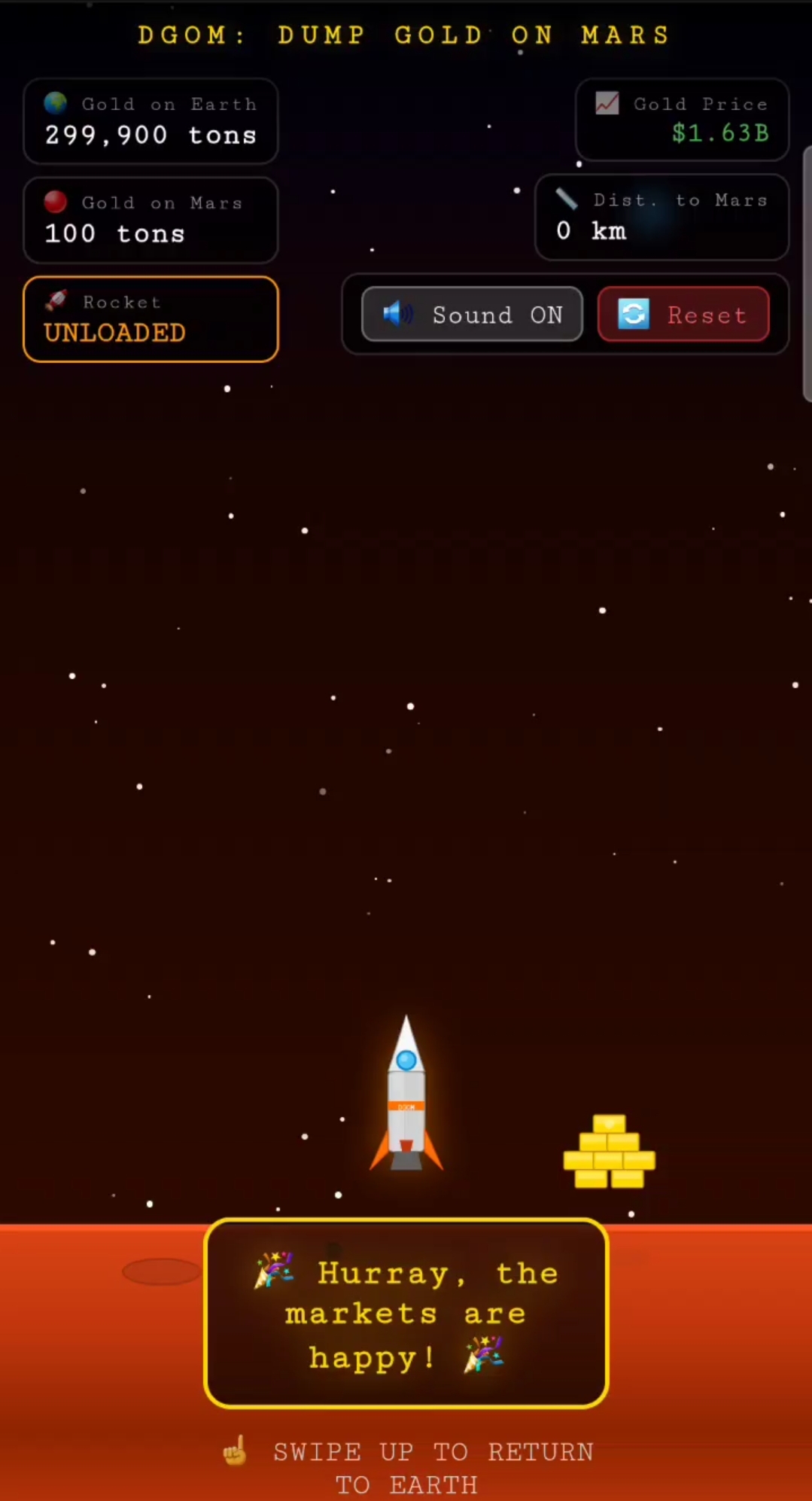Reset the game progress
Screen dimensions: 812x1501
click(x=683, y=315)
